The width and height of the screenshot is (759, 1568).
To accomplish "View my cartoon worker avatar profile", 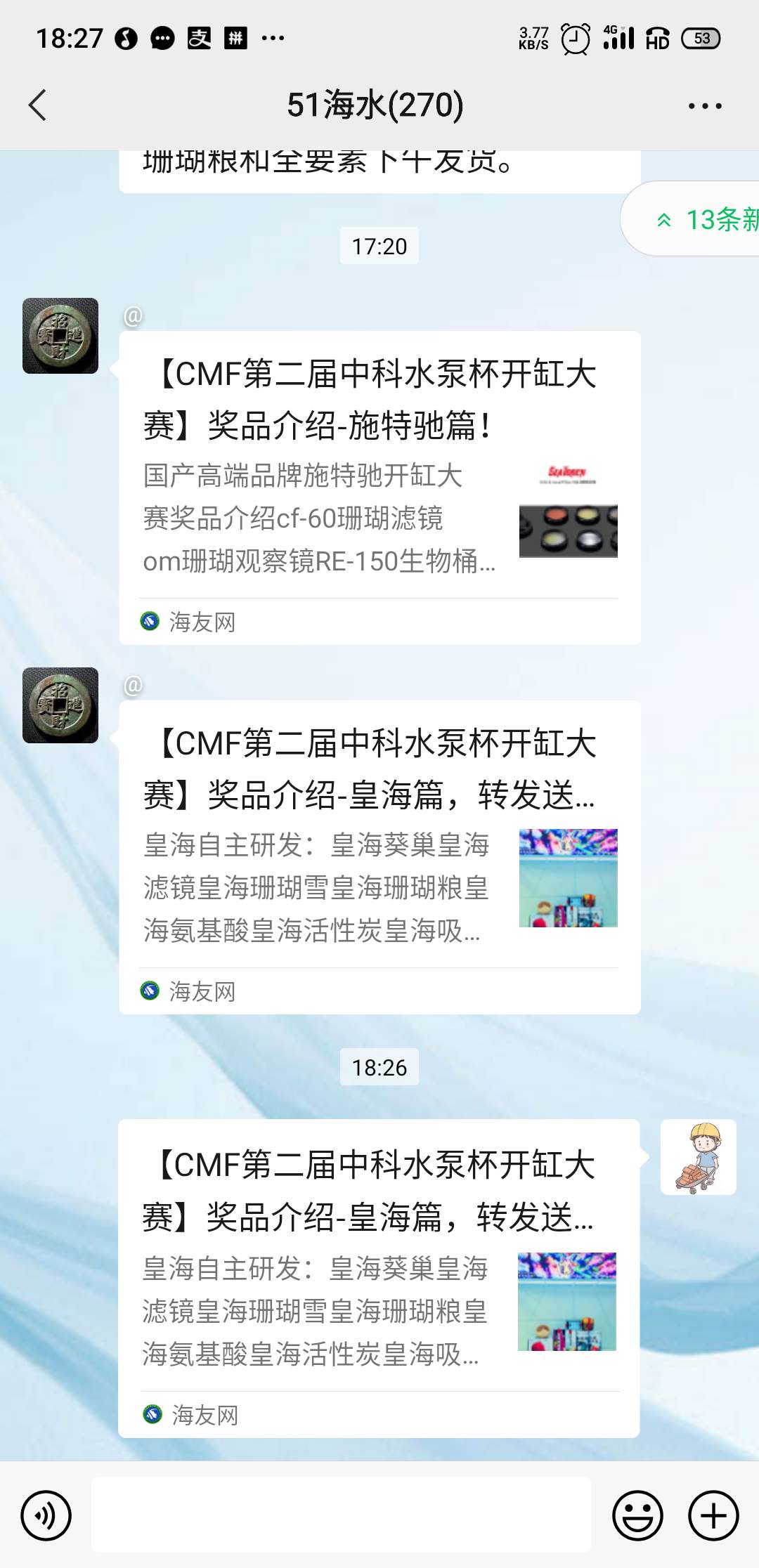I will tap(698, 1157).
